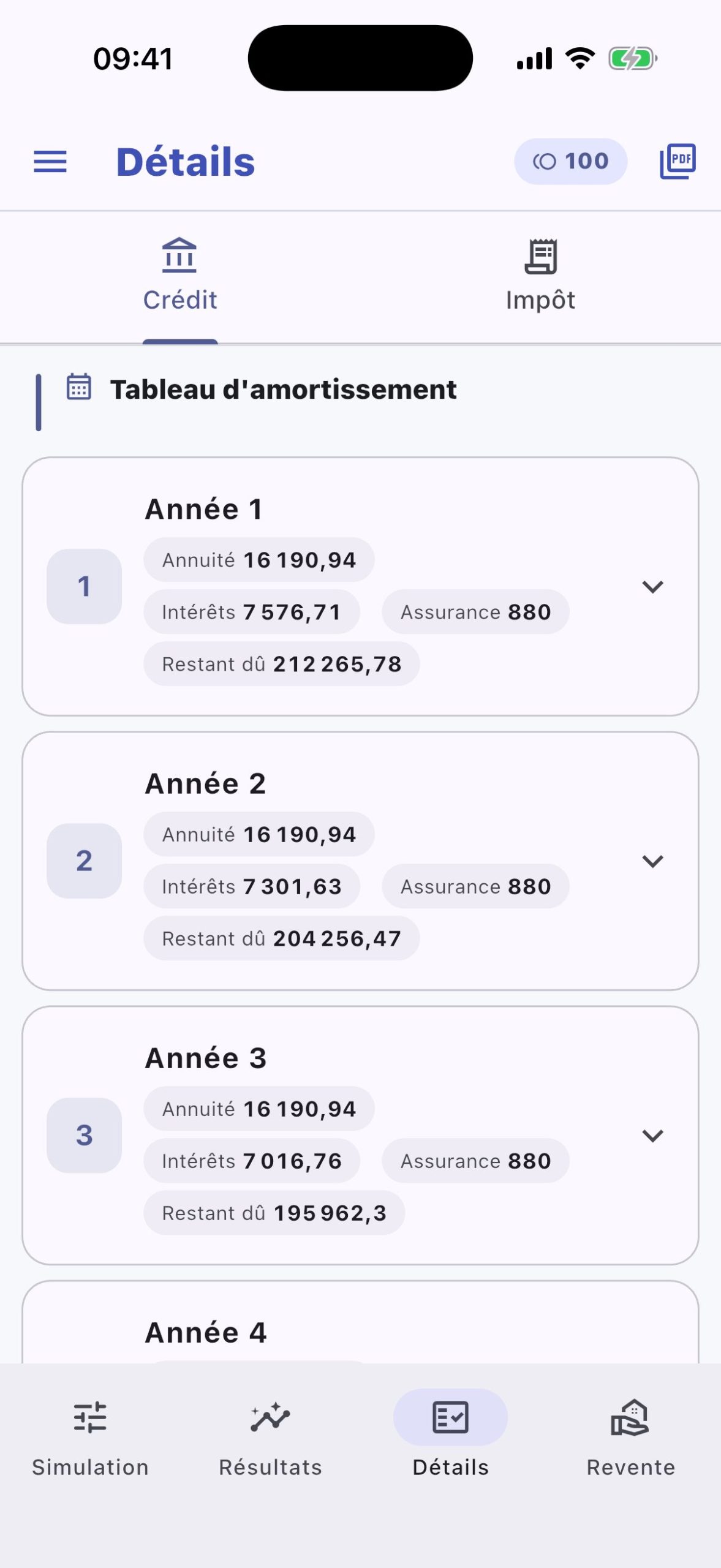Expand the Année 2 details

pyautogui.click(x=653, y=861)
